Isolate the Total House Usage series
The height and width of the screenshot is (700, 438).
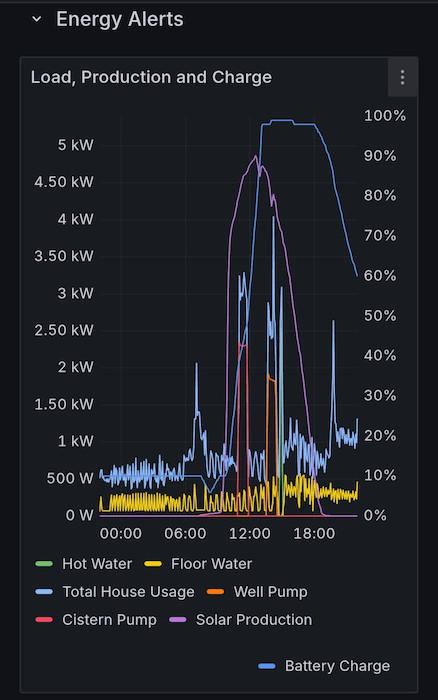tap(128, 592)
